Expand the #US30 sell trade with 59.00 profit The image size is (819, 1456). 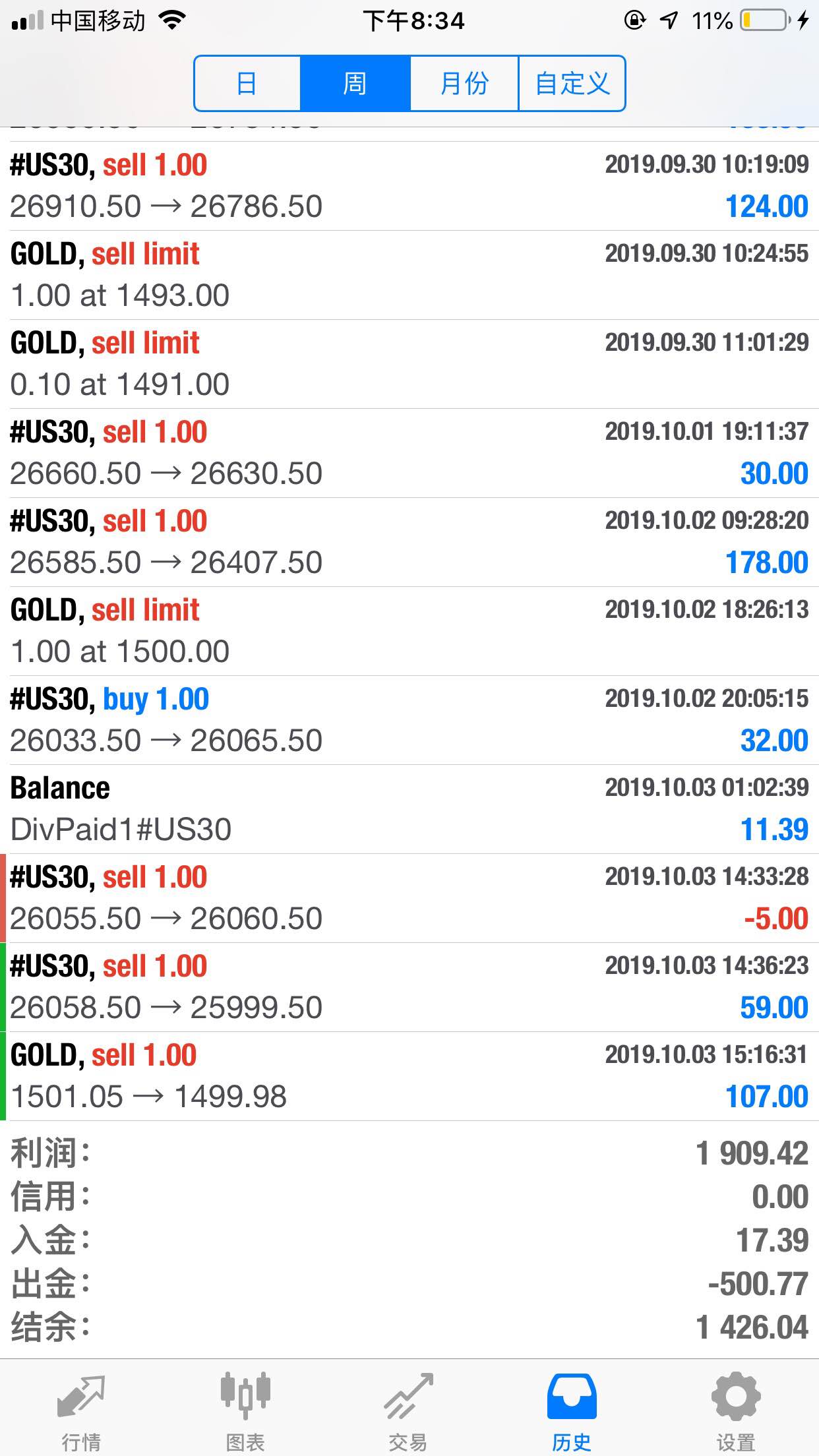coord(409,987)
